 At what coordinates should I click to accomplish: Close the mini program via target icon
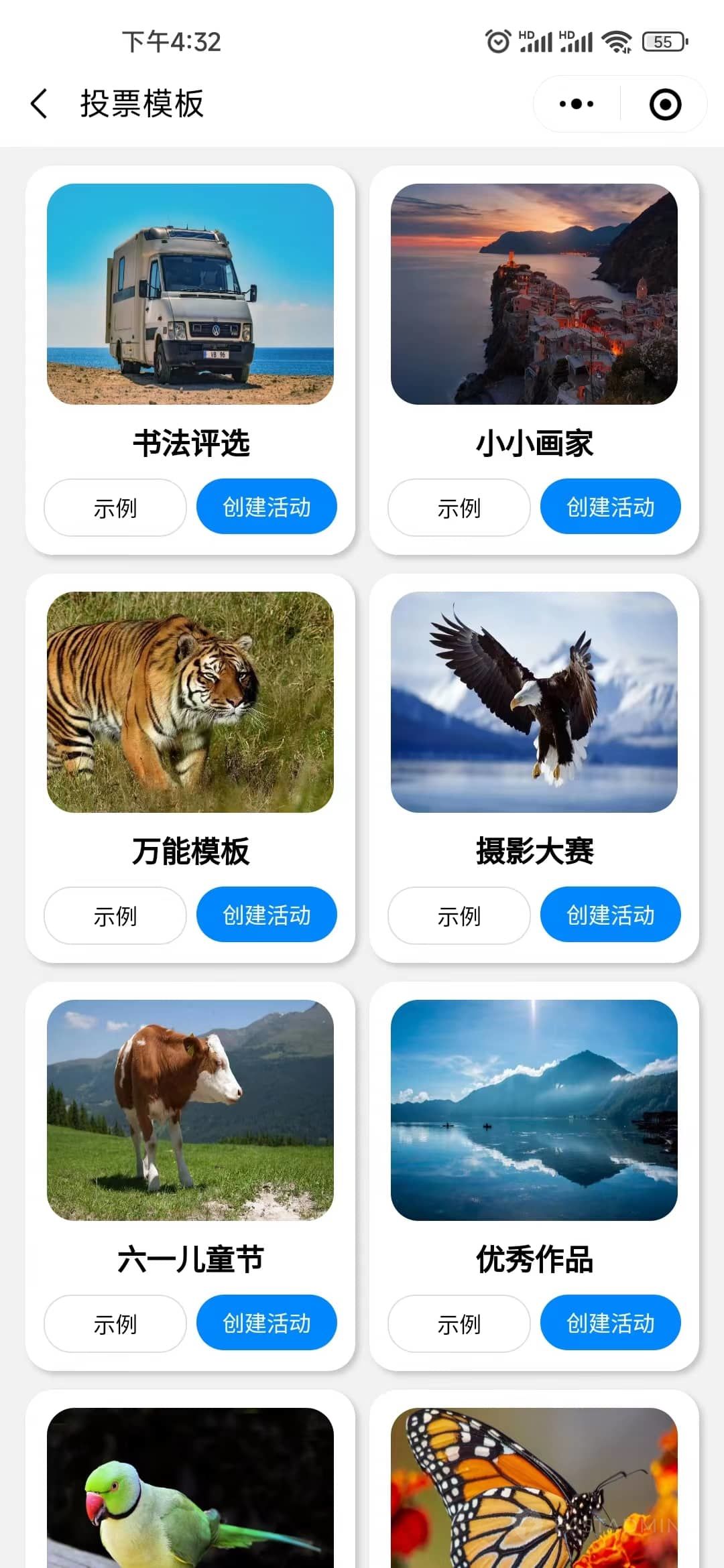point(665,105)
